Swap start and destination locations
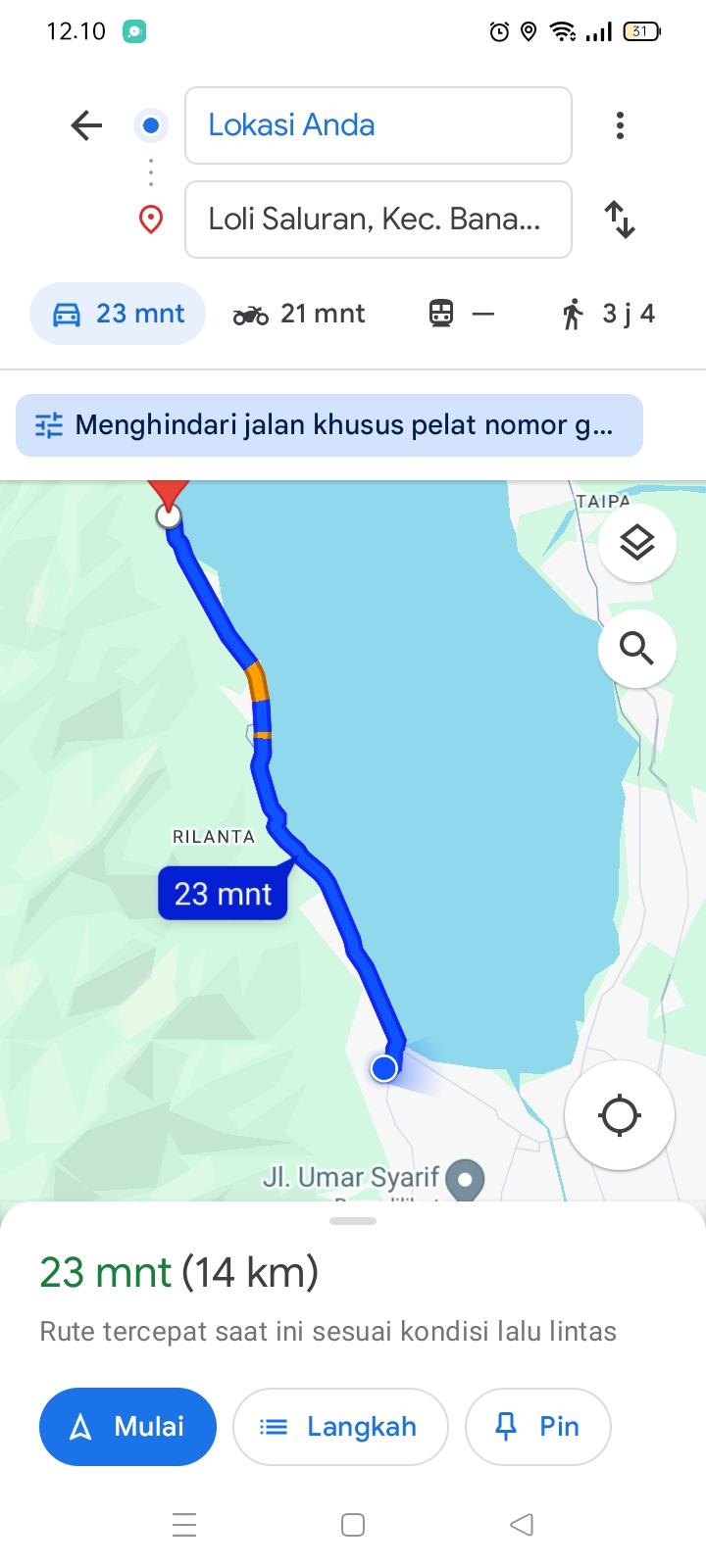 click(x=620, y=220)
